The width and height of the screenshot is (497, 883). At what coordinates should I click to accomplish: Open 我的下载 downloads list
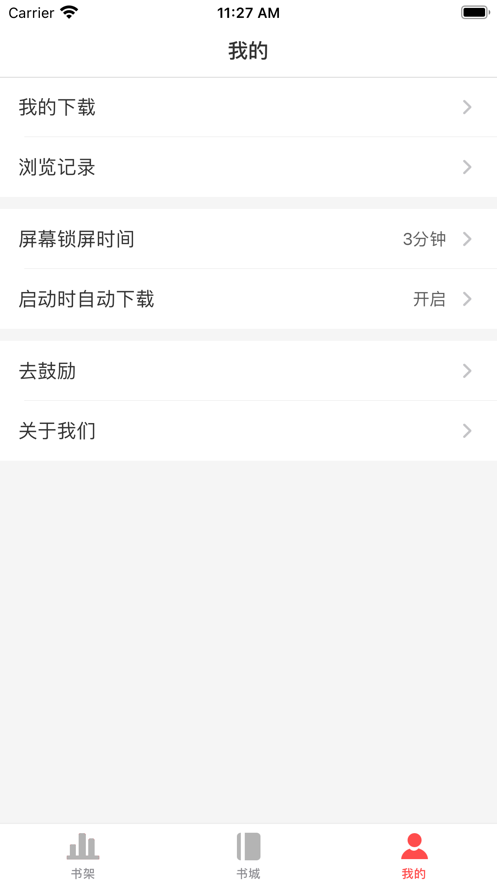(x=248, y=107)
